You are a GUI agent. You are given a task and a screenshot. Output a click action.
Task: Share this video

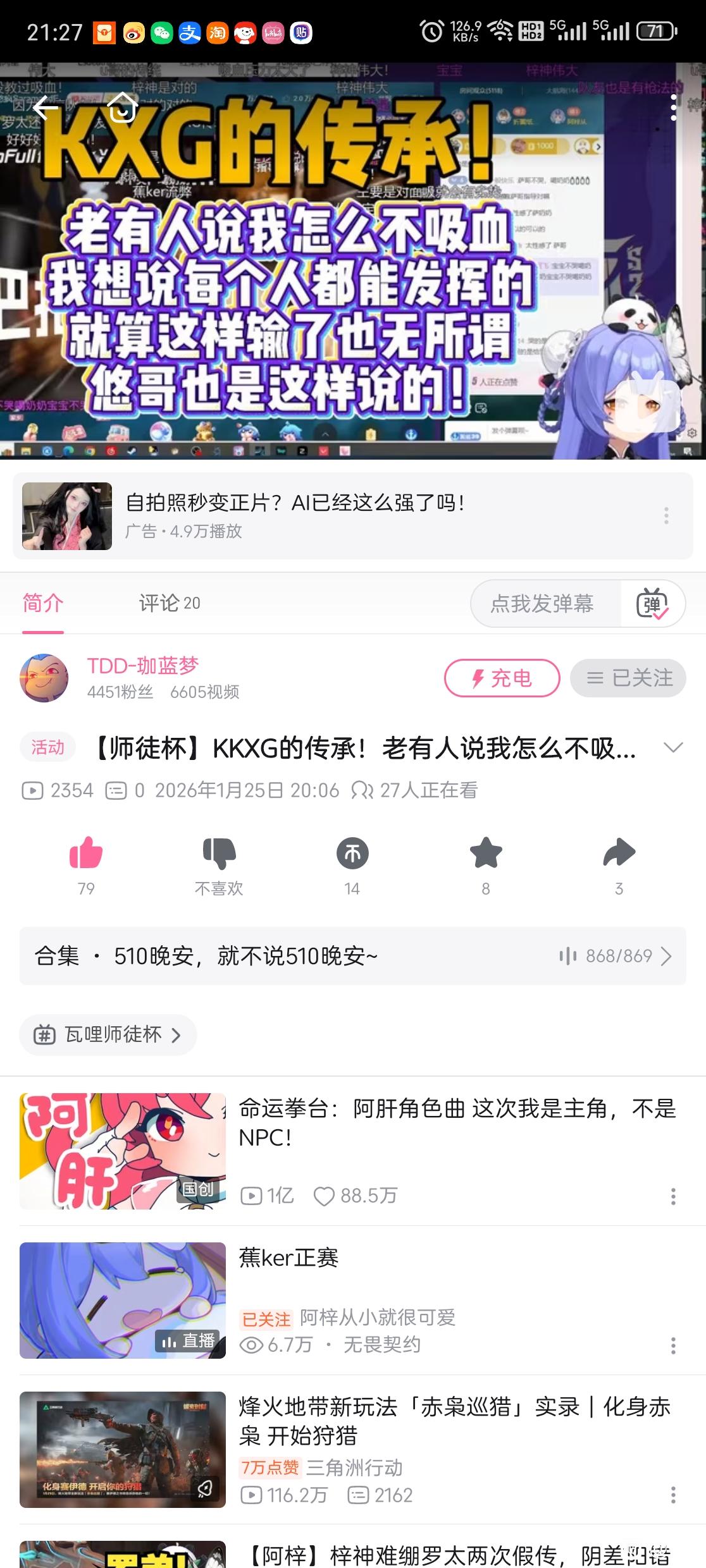pos(619,854)
